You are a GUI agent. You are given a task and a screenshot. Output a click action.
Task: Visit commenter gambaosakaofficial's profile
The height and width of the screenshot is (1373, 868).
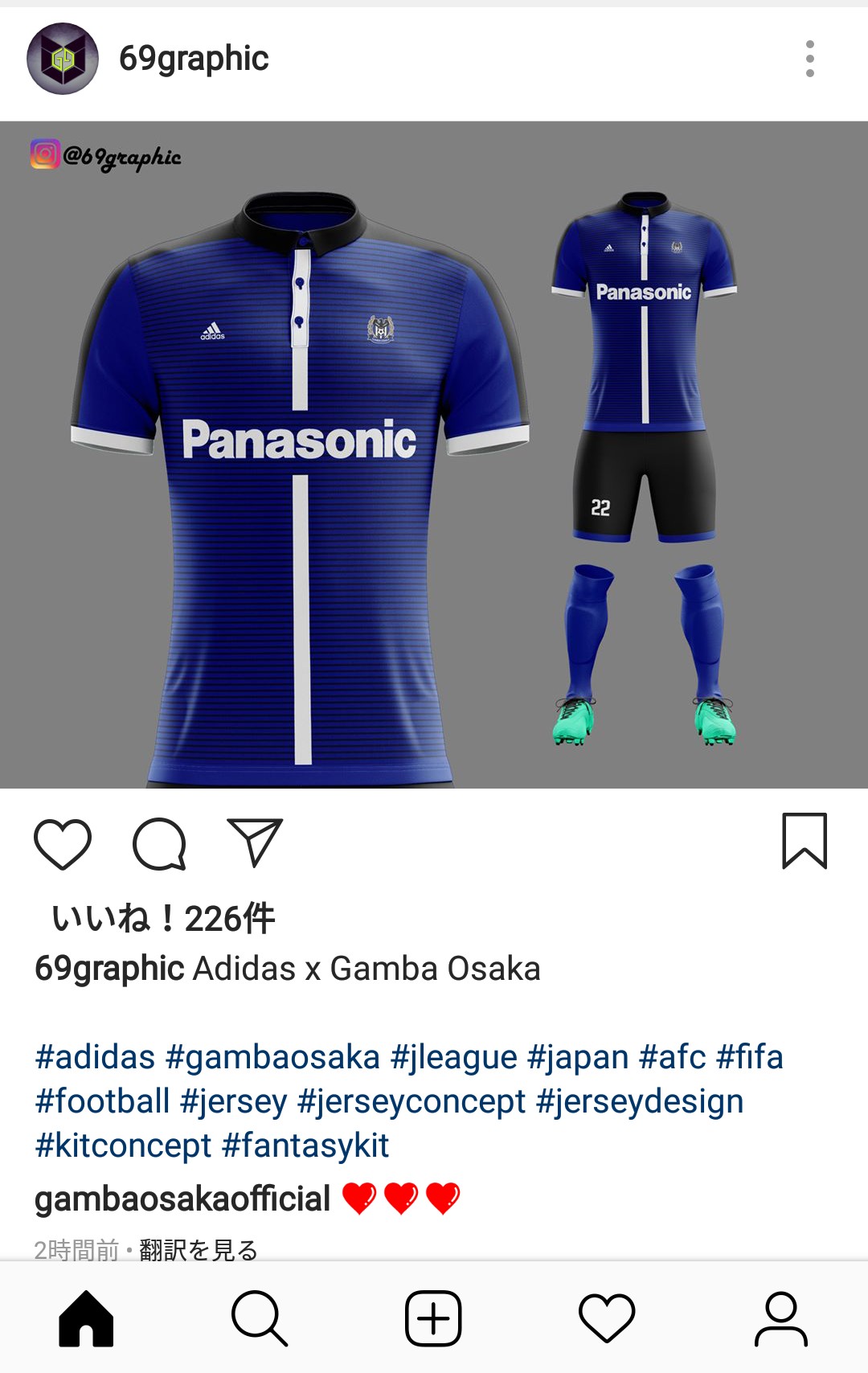pos(182,1199)
